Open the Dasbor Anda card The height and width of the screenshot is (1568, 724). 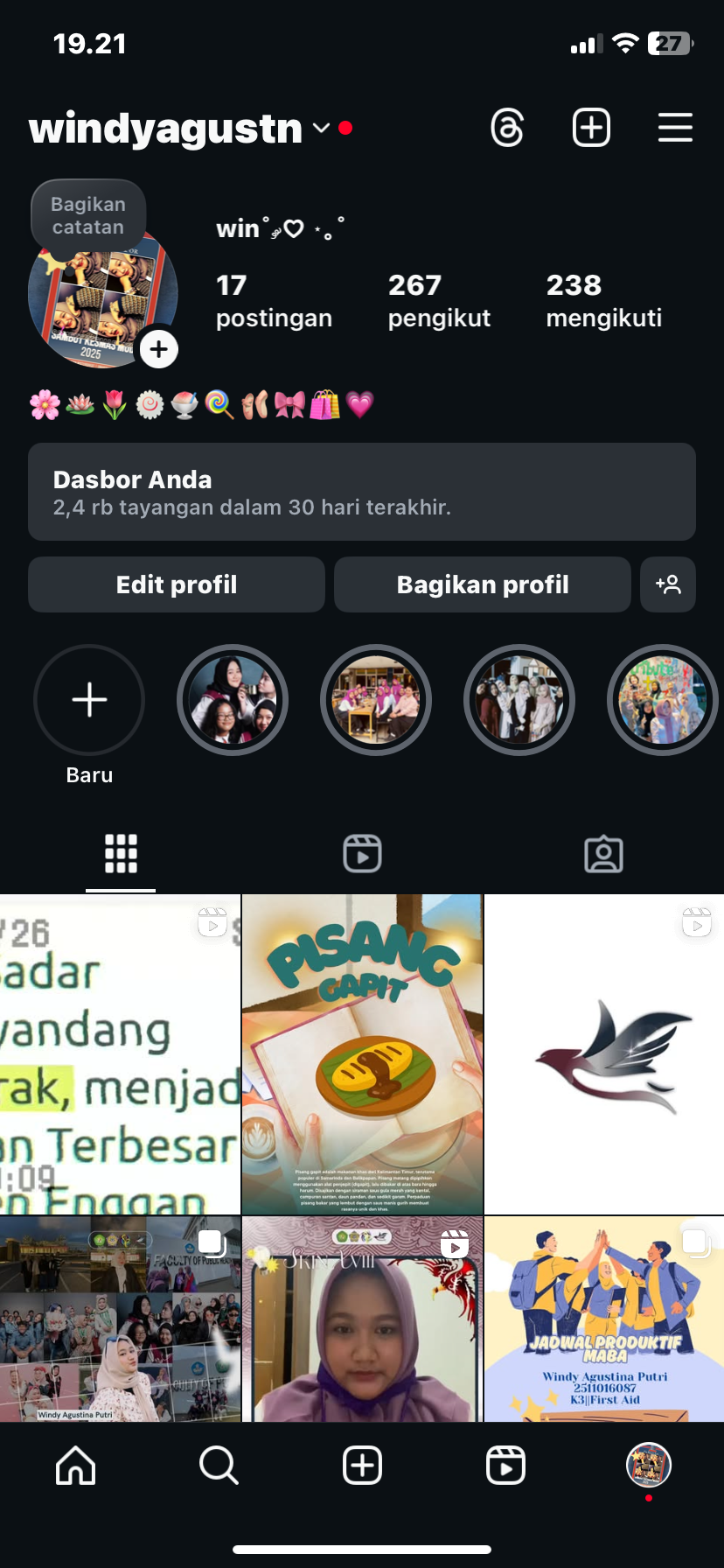click(x=362, y=492)
